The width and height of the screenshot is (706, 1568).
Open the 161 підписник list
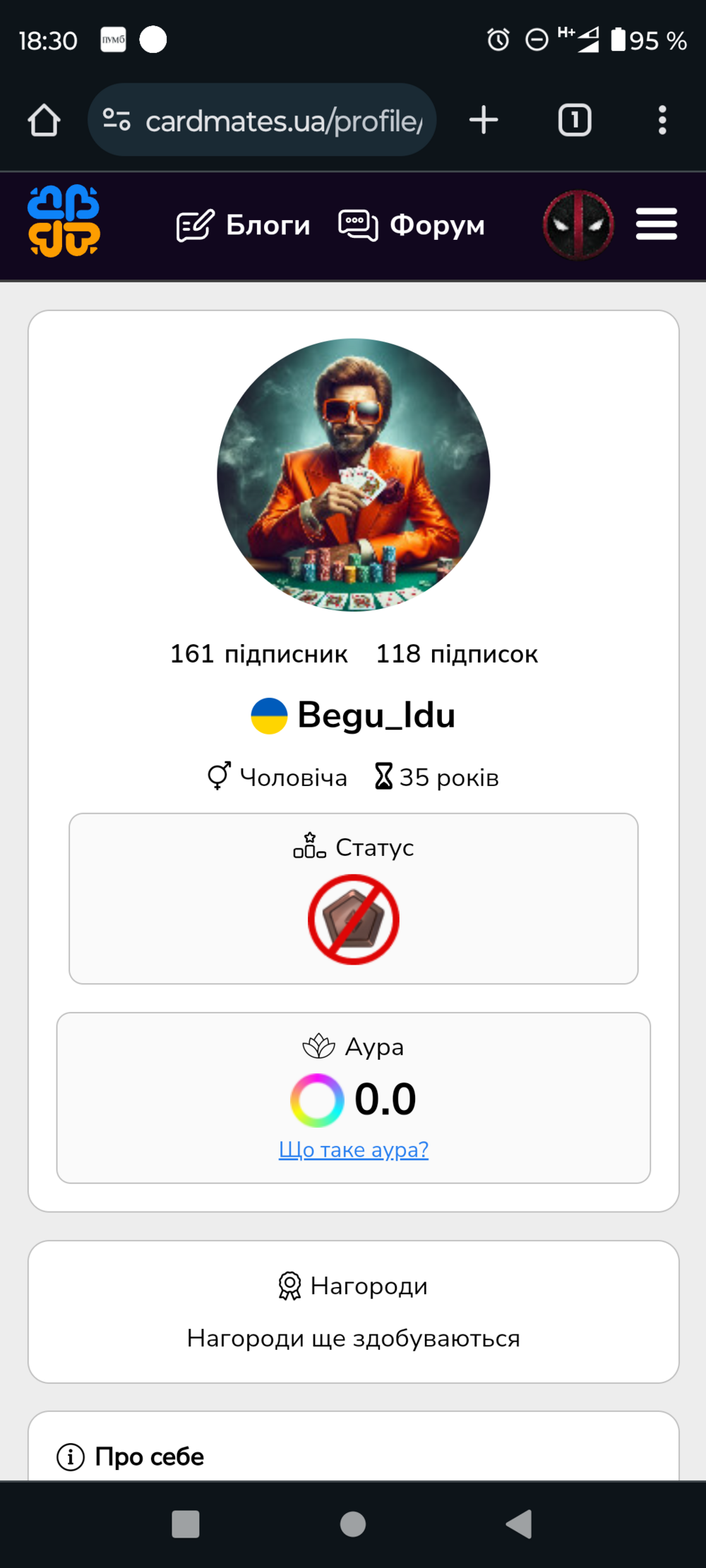(259, 654)
